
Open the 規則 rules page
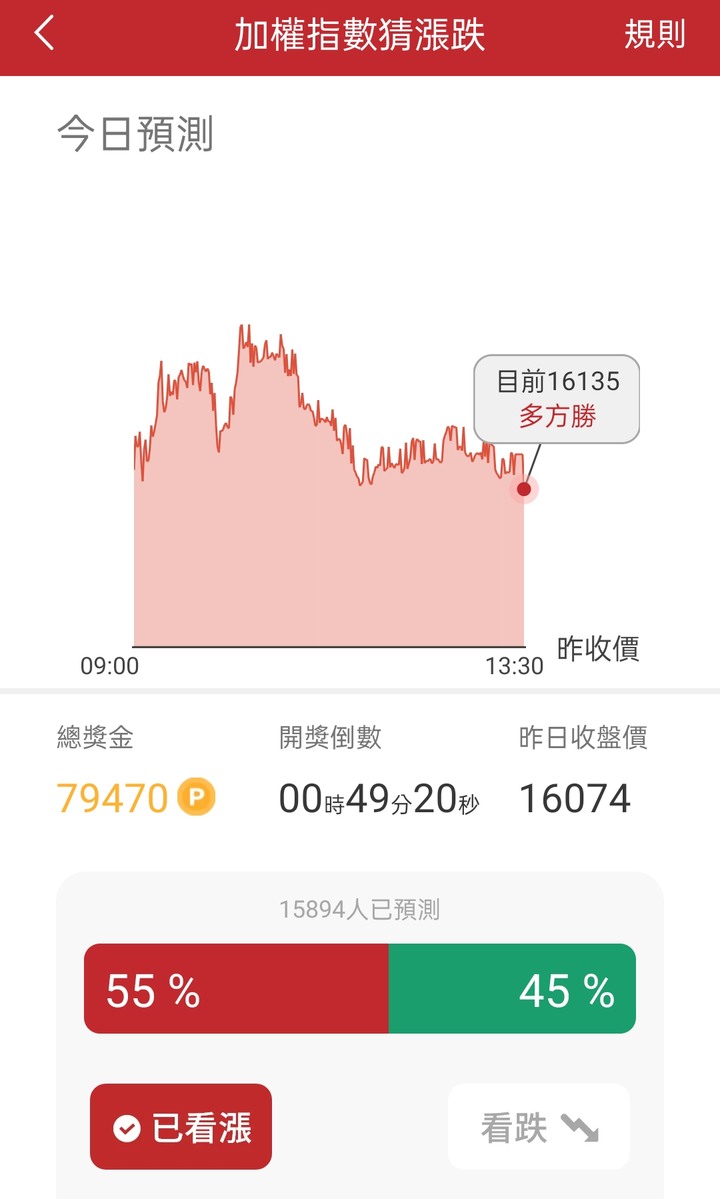654,34
